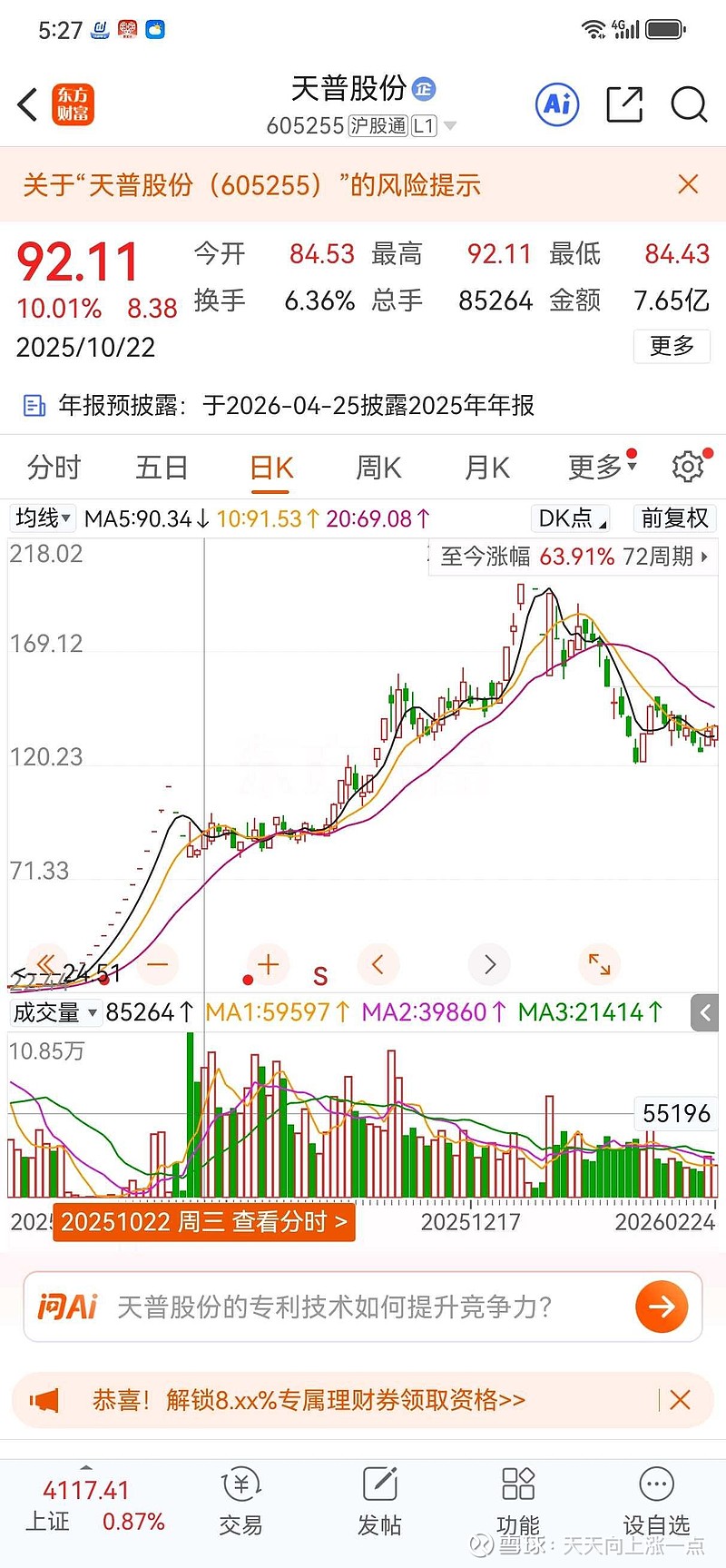
Task: Tap the Ai assistant icon in top bar
Action: [x=556, y=104]
